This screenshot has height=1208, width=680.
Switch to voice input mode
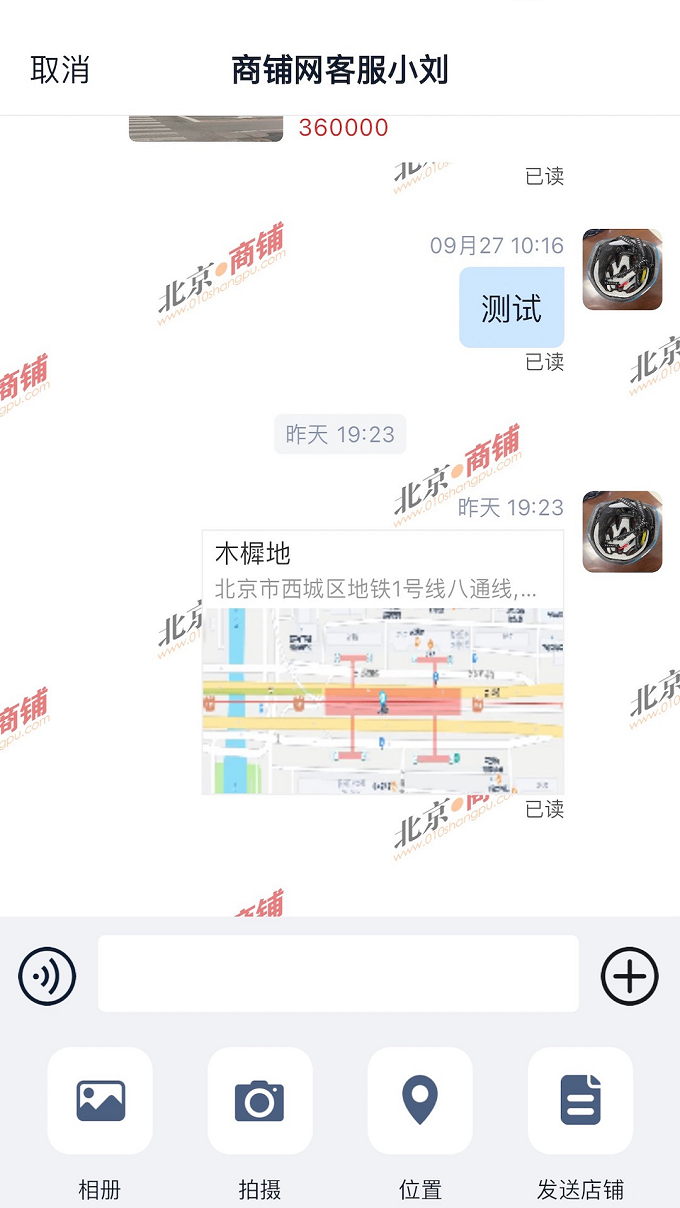coord(47,976)
